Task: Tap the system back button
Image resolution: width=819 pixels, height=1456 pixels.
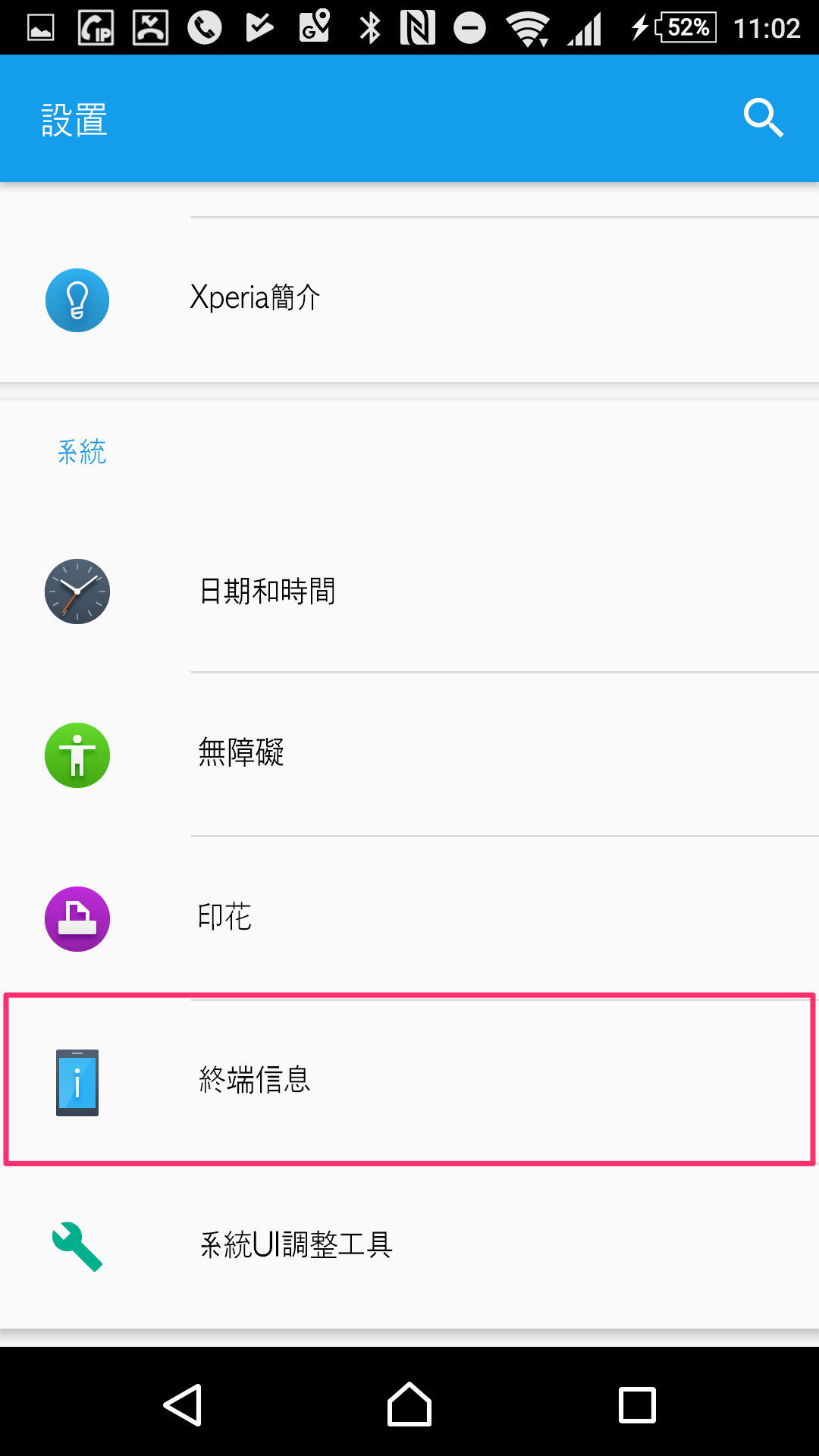Action: (x=183, y=1404)
